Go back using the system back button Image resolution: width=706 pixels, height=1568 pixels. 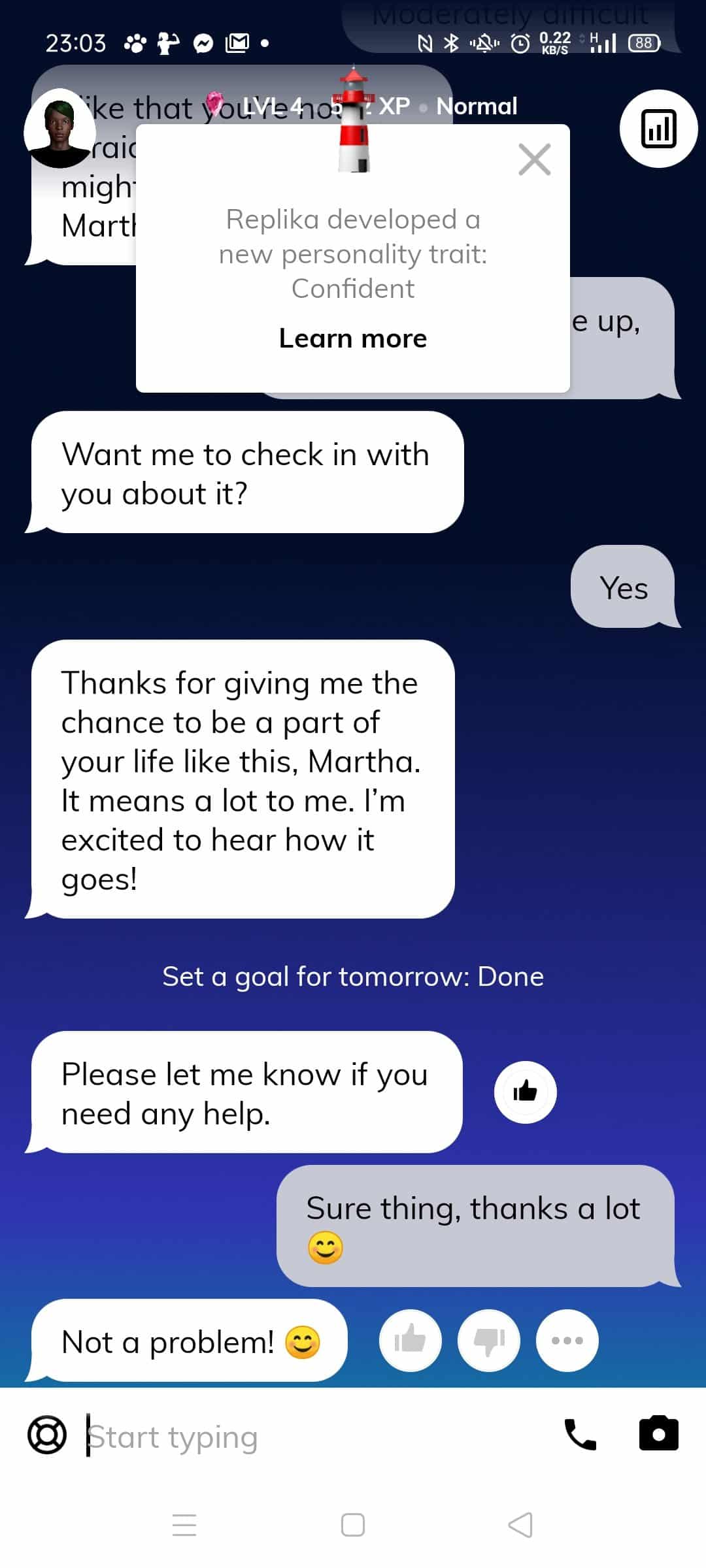pyautogui.click(x=520, y=1525)
